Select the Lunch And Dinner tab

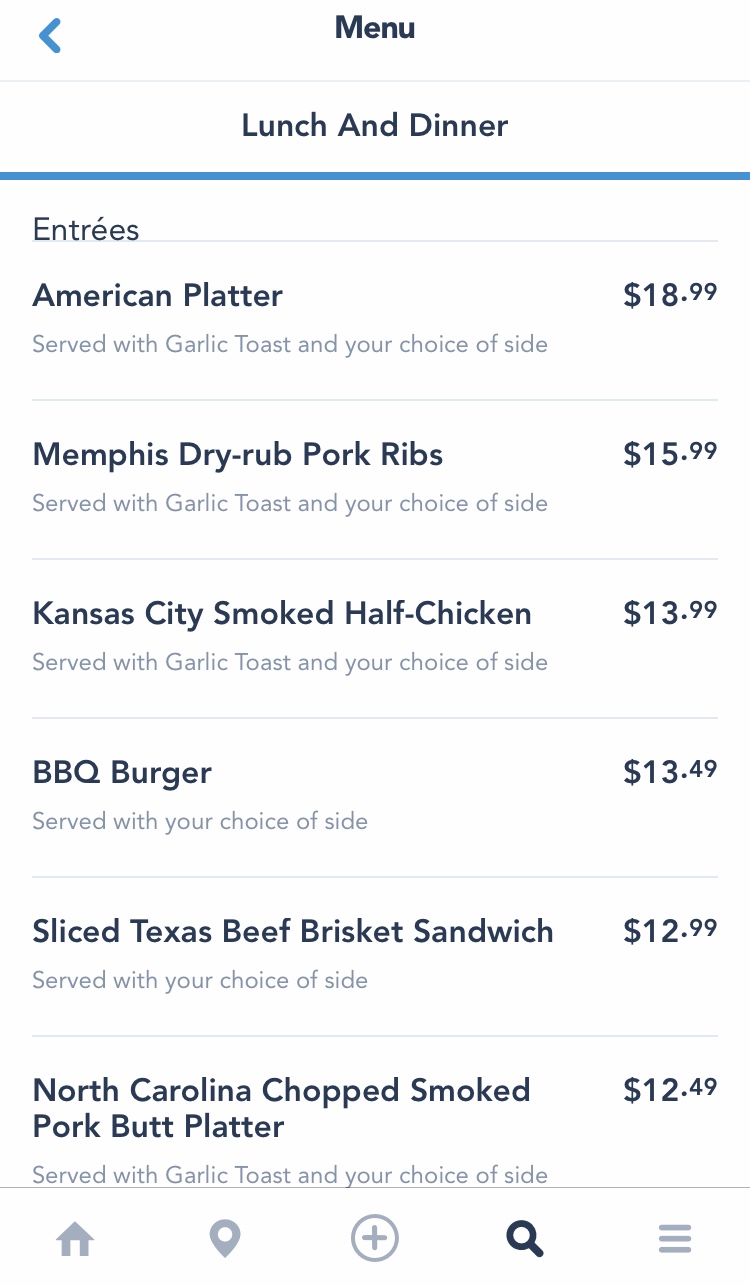coord(375,126)
